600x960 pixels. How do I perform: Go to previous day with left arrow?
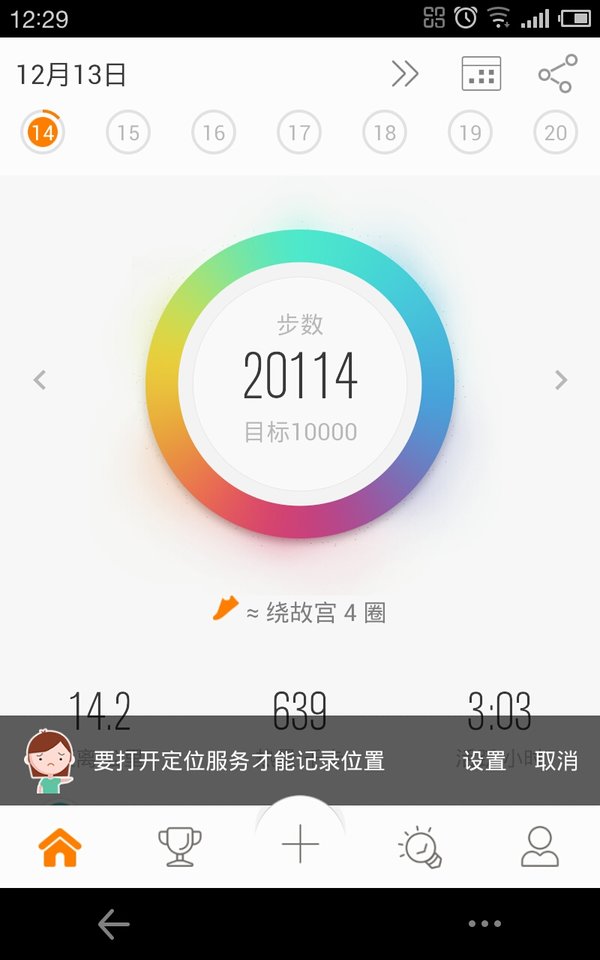point(40,380)
